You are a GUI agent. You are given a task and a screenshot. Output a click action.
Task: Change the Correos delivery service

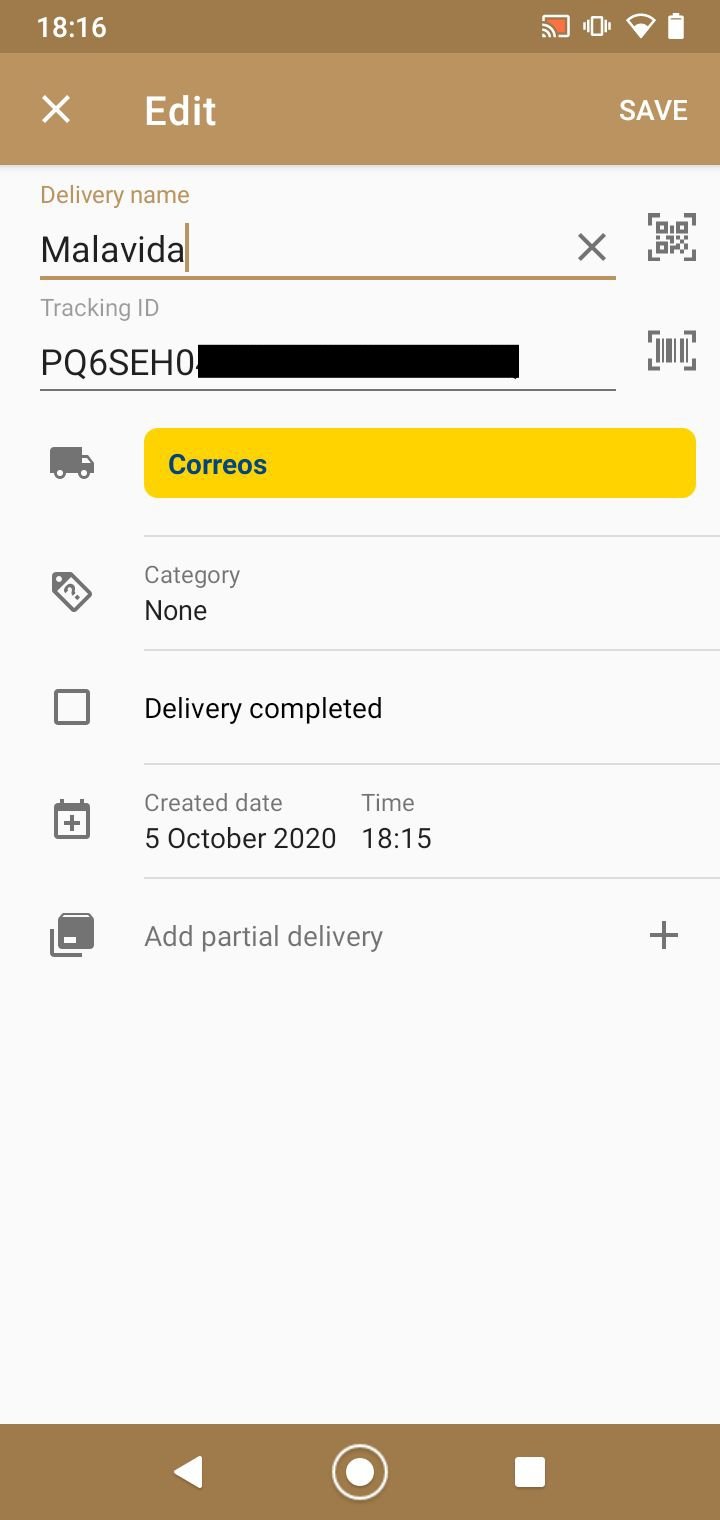click(419, 463)
